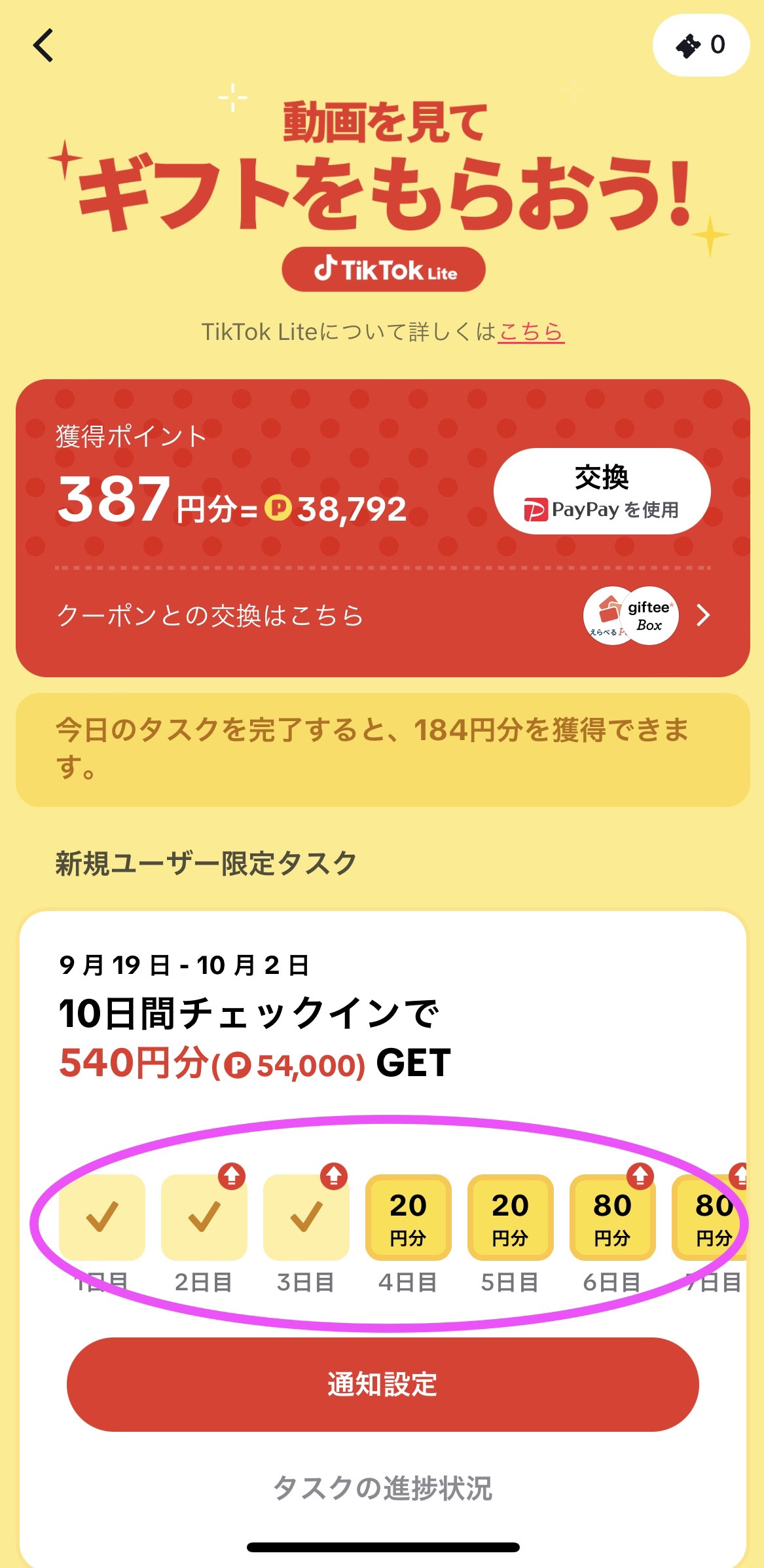Select the Day 4 20円分 reward tile
Viewport: 764px width, 1568px height.
[x=408, y=1218]
